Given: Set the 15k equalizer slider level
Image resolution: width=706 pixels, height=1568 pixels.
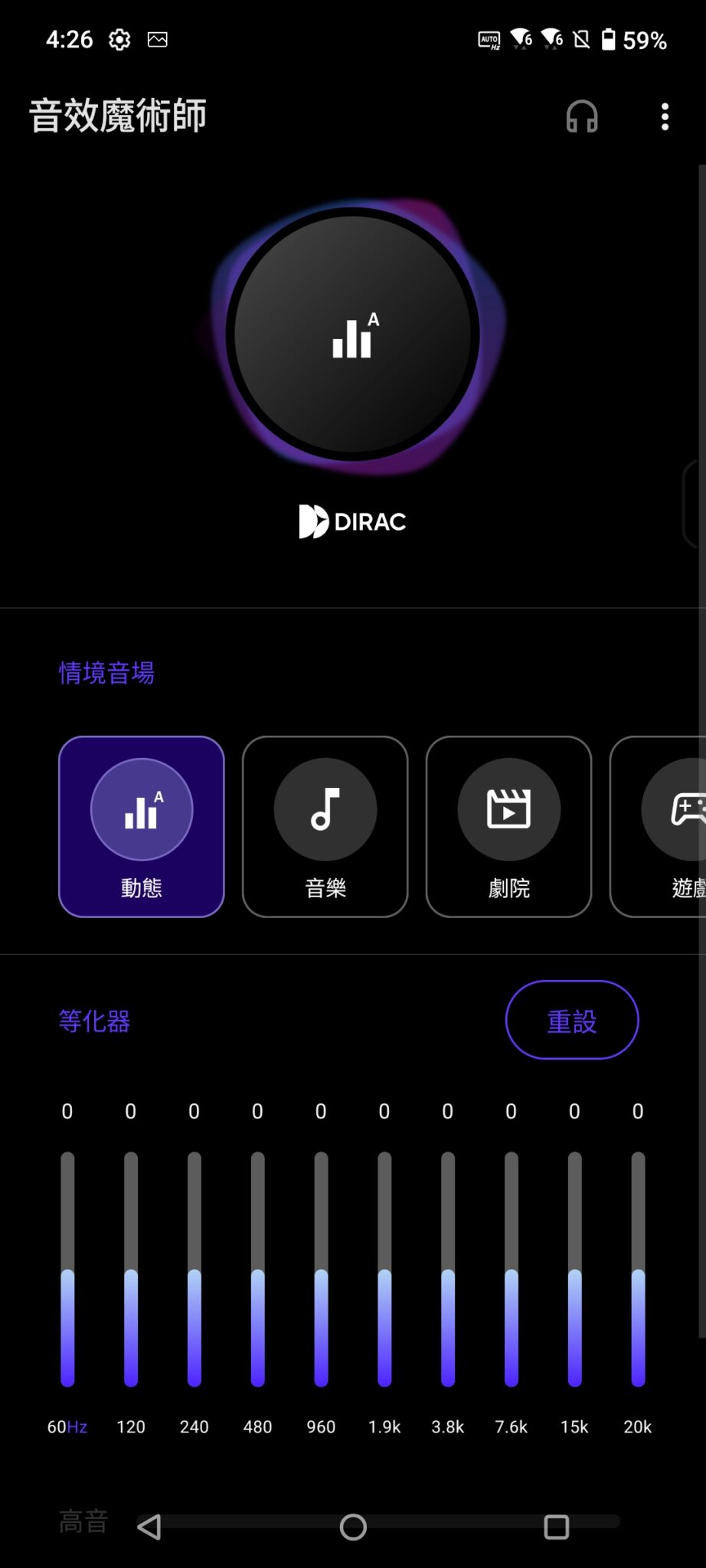Looking at the screenshot, I should (x=574, y=1270).
